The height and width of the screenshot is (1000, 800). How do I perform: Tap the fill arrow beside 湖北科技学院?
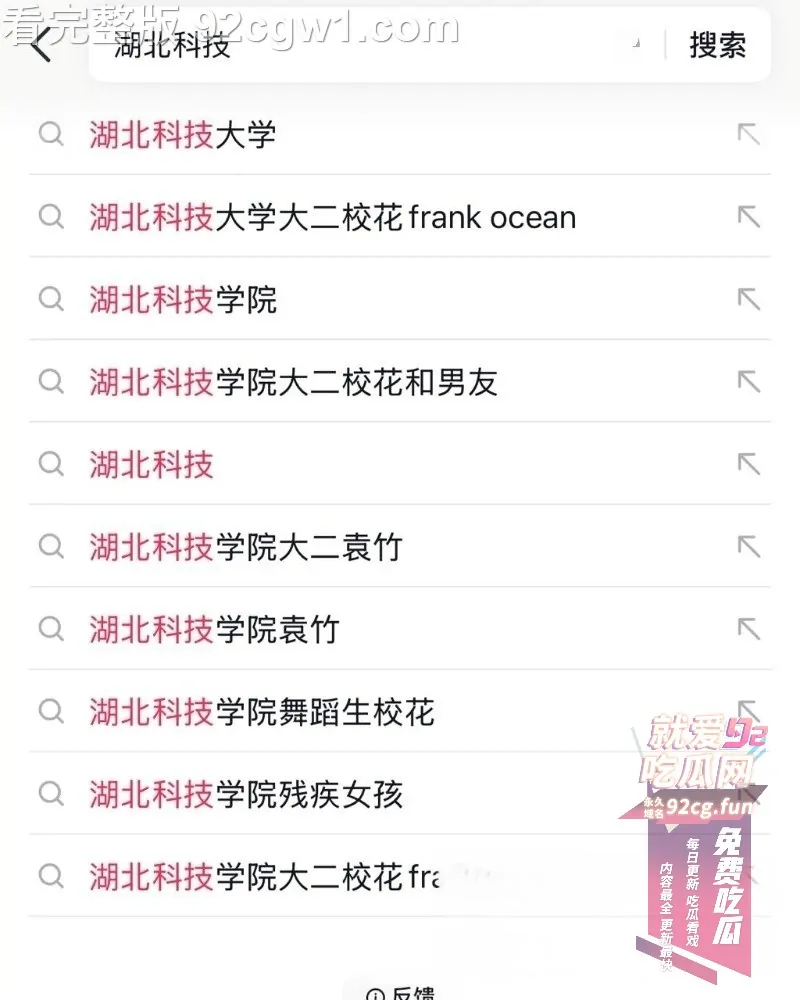[x=748, y=299]
